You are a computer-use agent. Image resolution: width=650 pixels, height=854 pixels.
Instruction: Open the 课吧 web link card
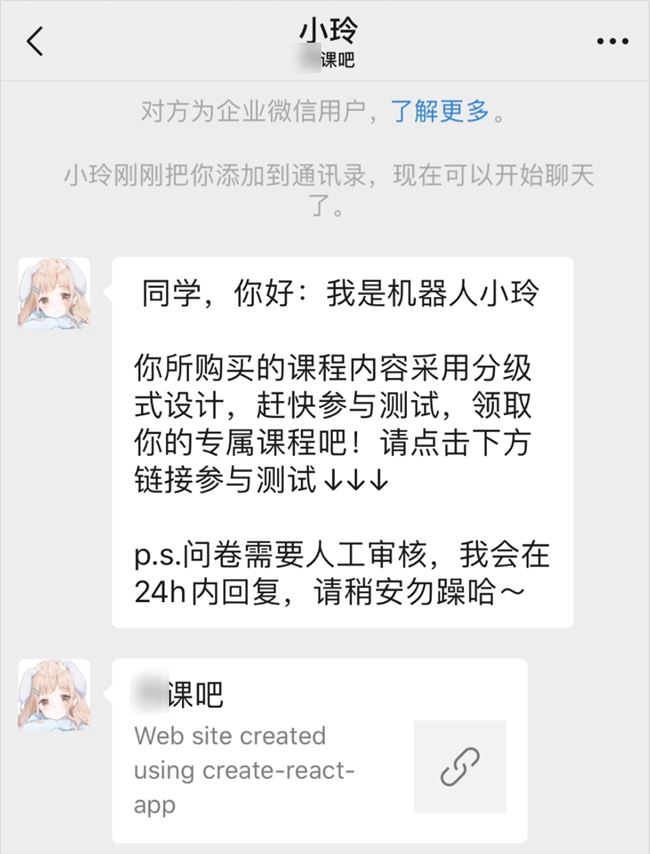click(319, 750)
